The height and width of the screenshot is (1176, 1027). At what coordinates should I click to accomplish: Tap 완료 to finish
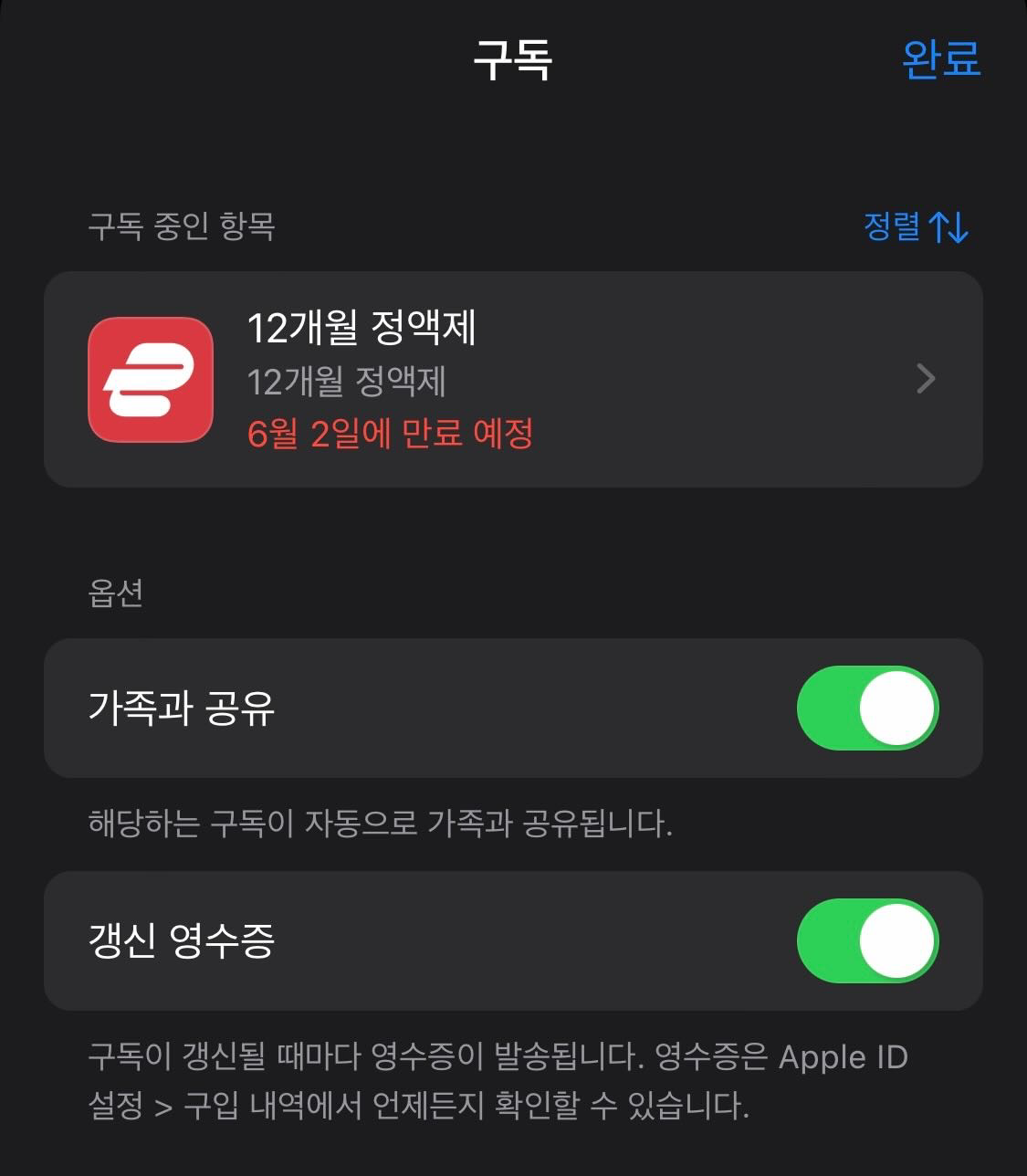point(940,62)
